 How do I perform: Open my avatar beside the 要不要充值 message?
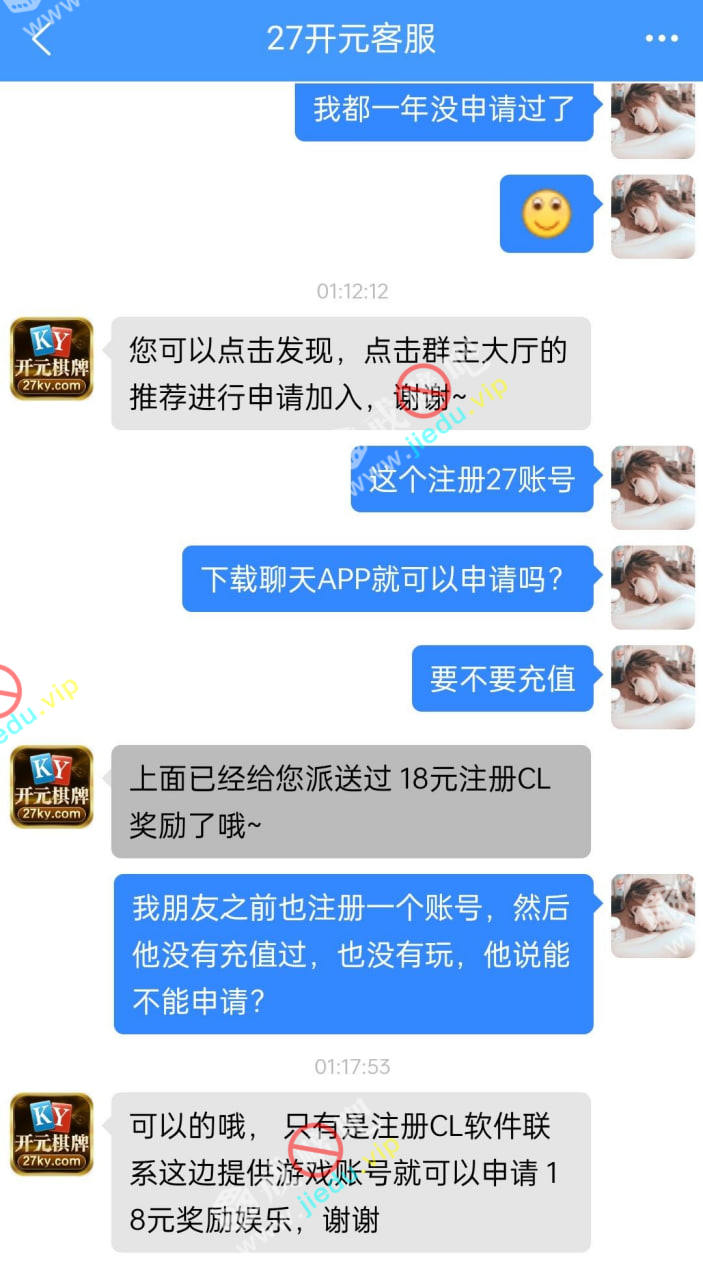(x=652, y=686)
